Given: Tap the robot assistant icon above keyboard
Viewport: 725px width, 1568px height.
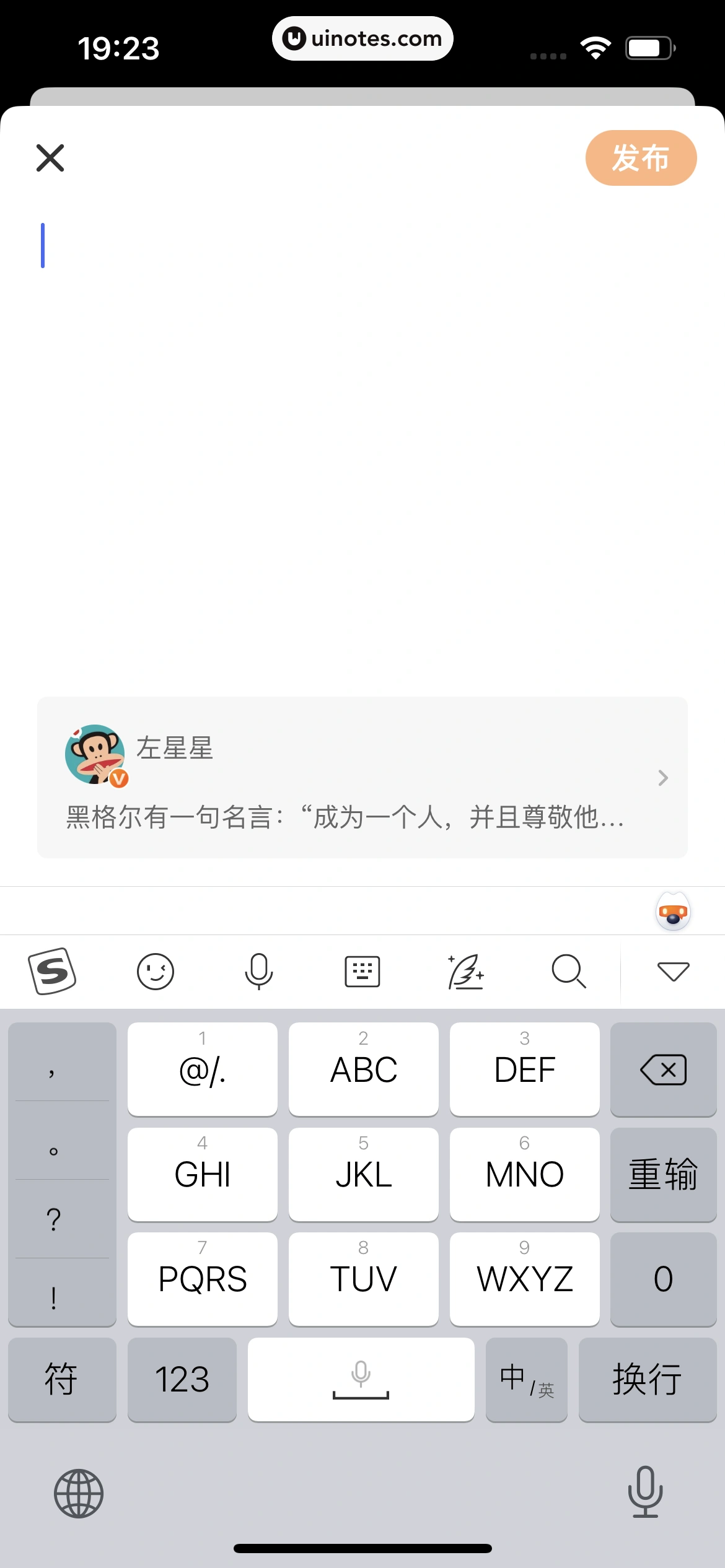Looking at the screenshot, I should click(x=673, y=912).
